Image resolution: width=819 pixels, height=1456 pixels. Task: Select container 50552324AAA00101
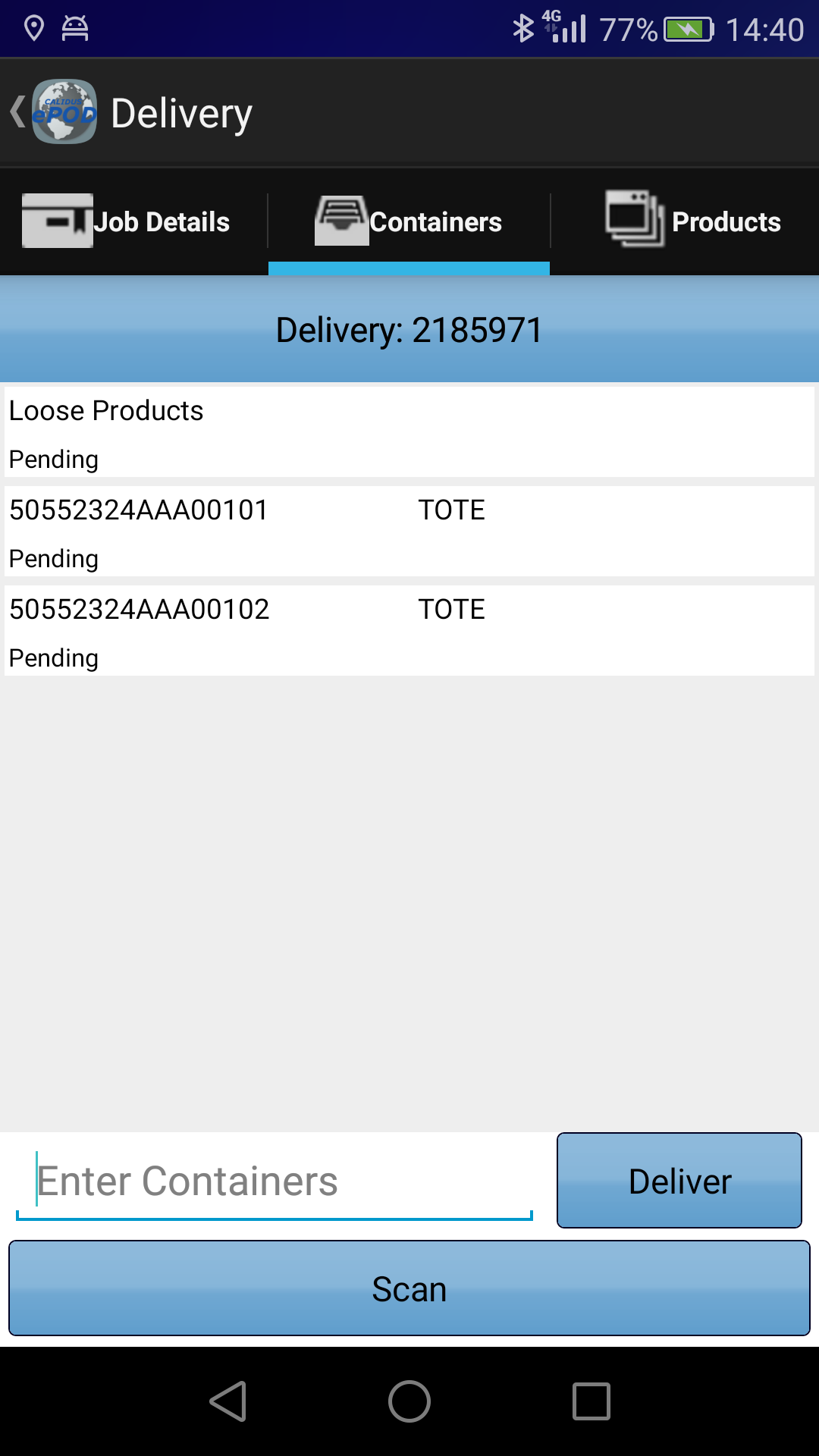(409, 532)
